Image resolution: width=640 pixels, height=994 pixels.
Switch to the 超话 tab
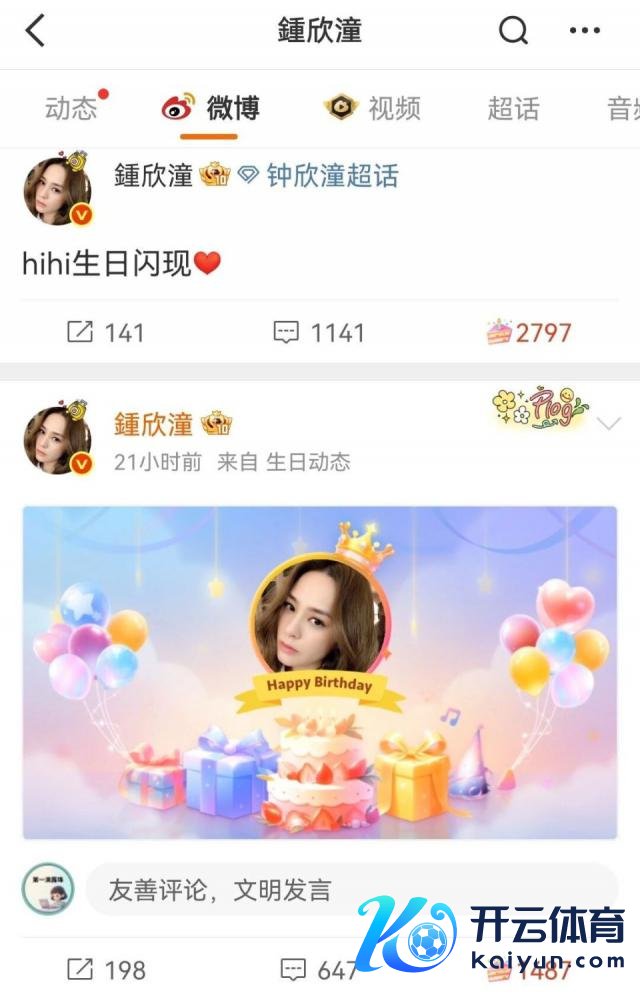(513, 108)
